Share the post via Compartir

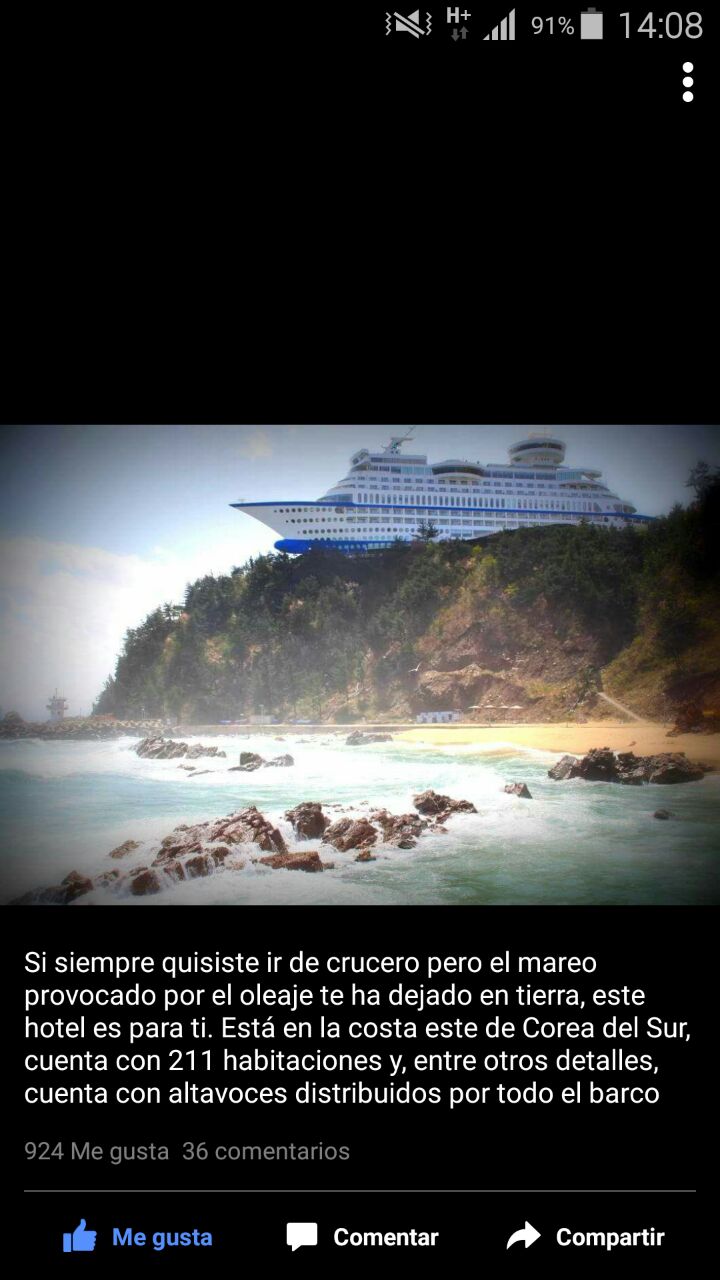[585, 1237]
